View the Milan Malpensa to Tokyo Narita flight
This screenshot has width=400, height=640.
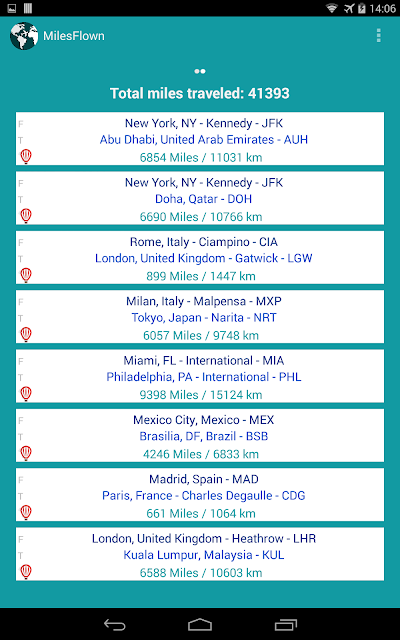tap(200, 317)
